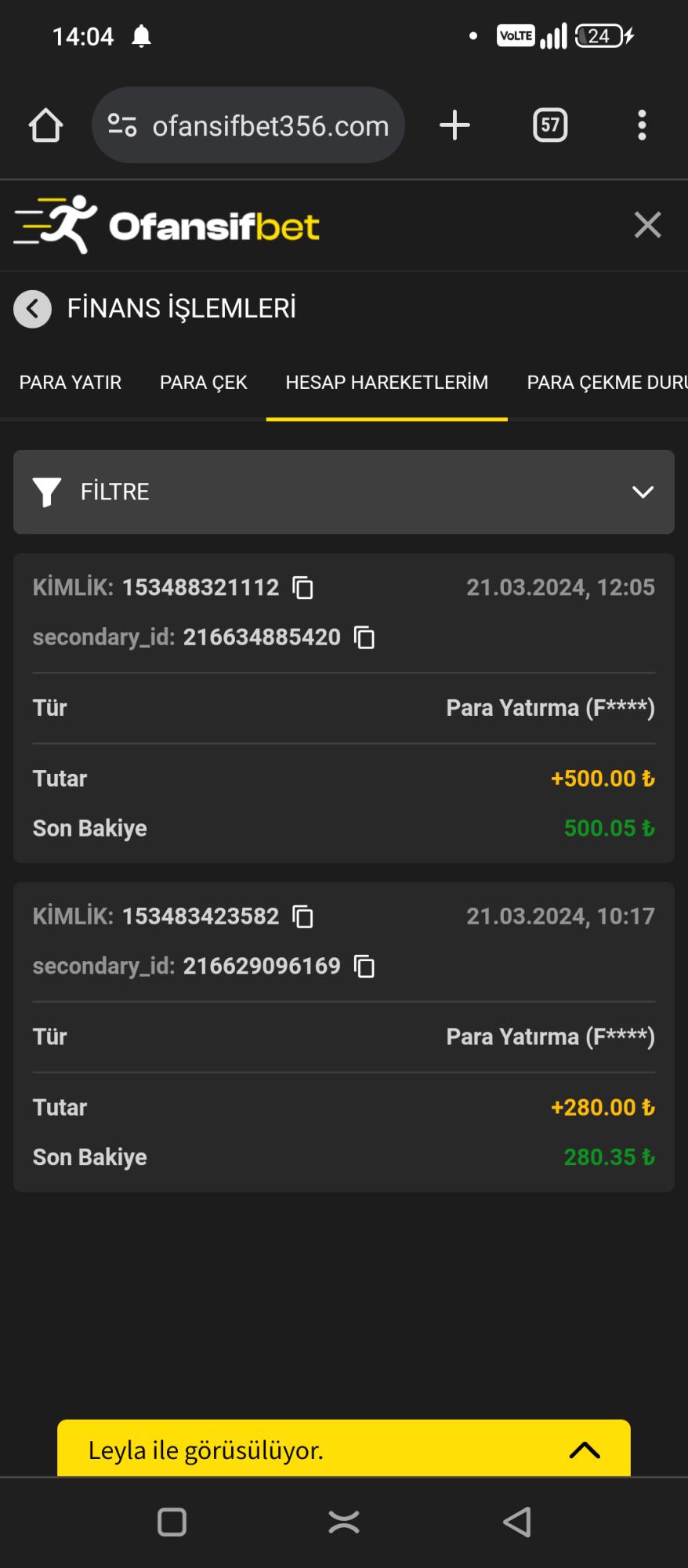Select the Hesap Hareketlerim tab
688x1568 pixels.
point(386,383)
